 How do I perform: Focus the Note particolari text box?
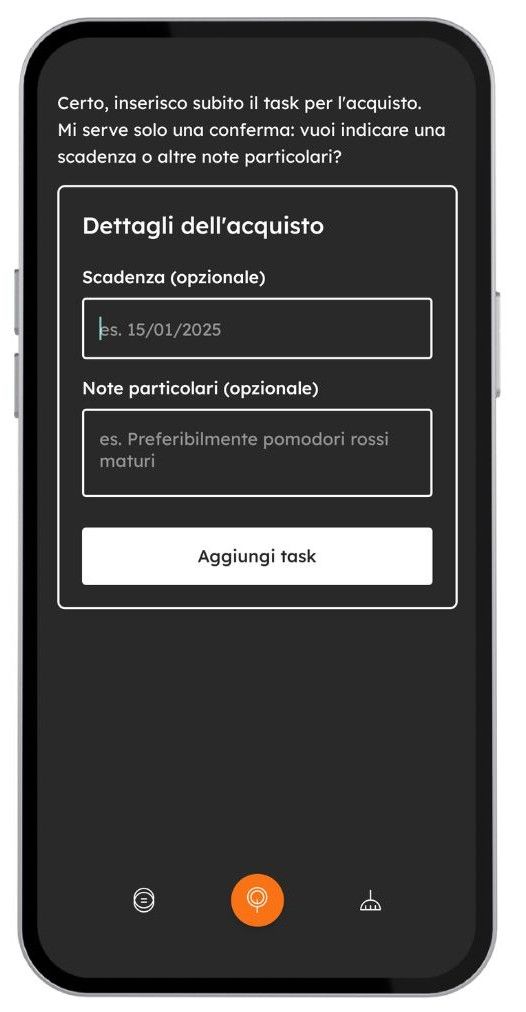click(257, 452)
